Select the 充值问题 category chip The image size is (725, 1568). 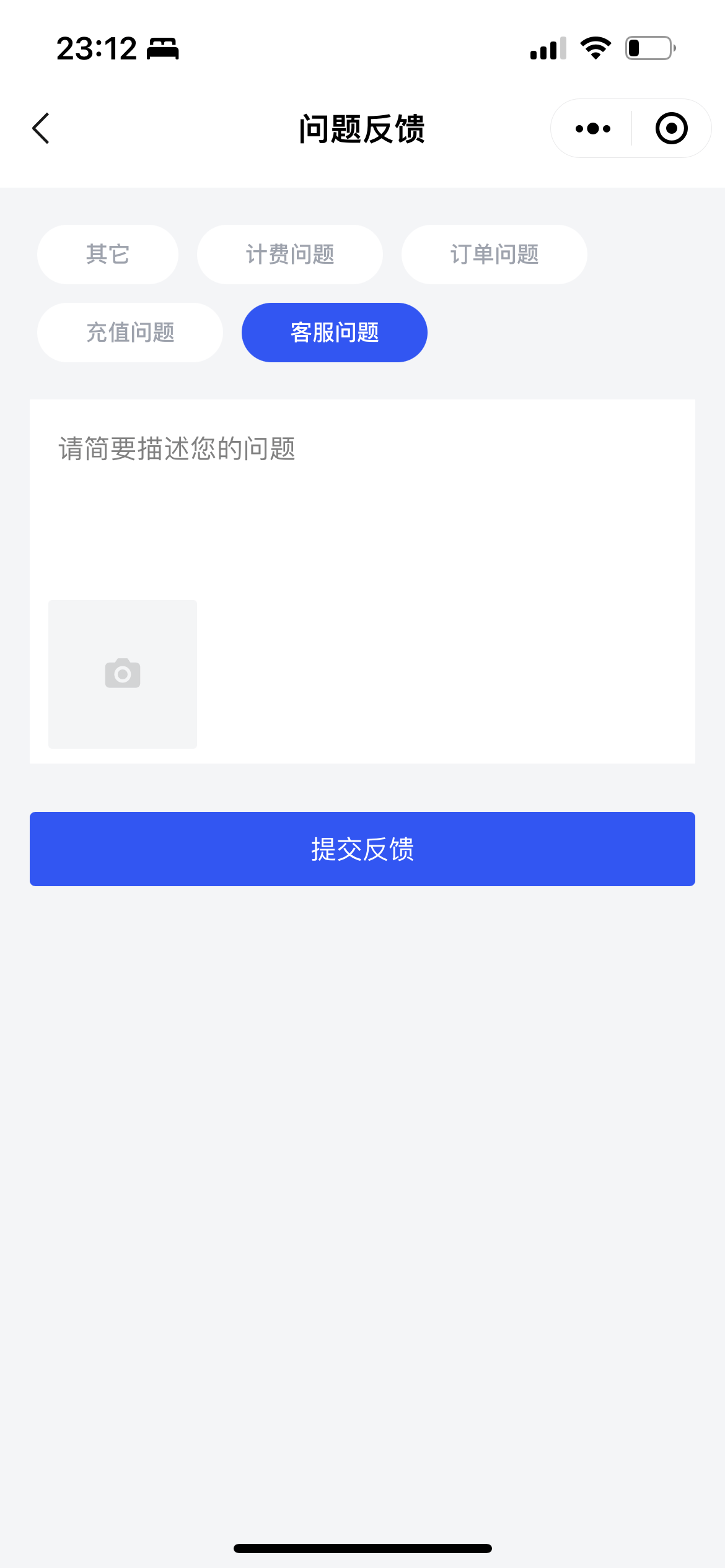pos(130,333)
